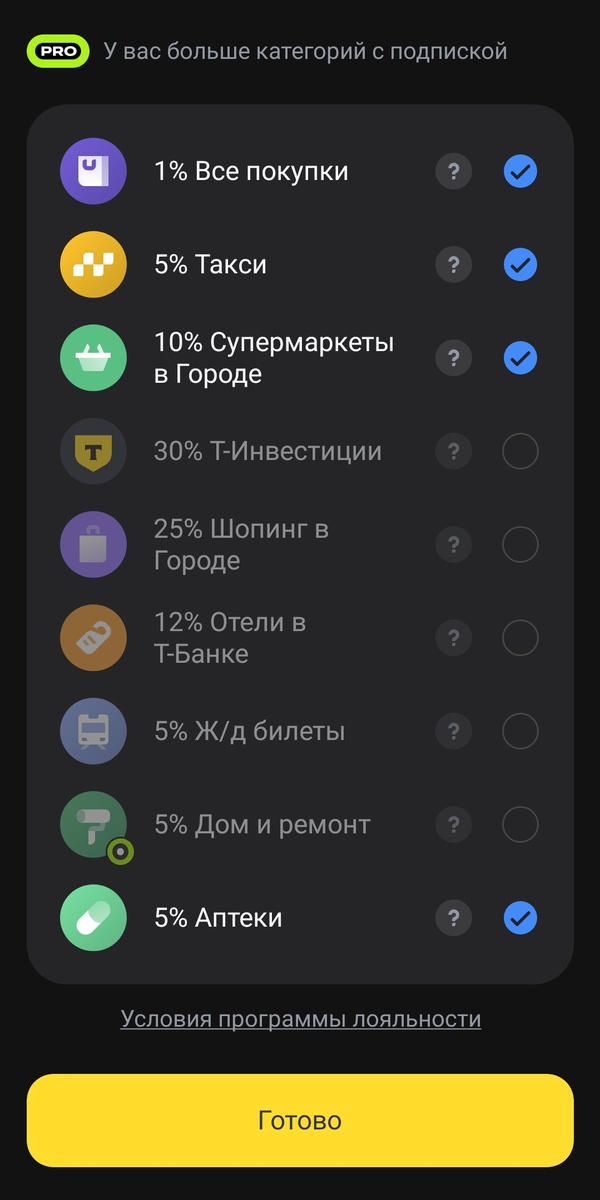Select 12% Отели в Т-Банке checkbox
The width and height of the screenshot is (600, 1200).
click(520, 638)
